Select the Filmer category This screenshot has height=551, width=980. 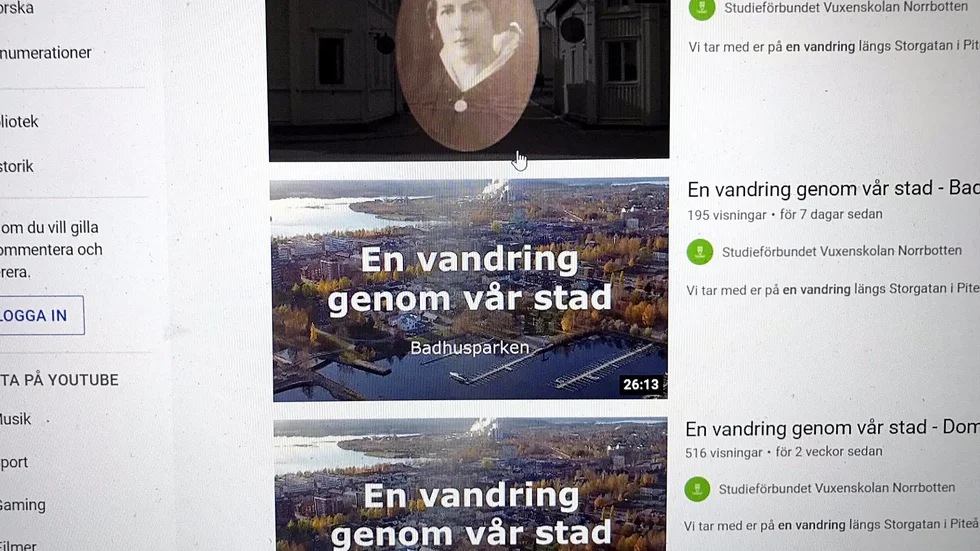tap(18, 546)
